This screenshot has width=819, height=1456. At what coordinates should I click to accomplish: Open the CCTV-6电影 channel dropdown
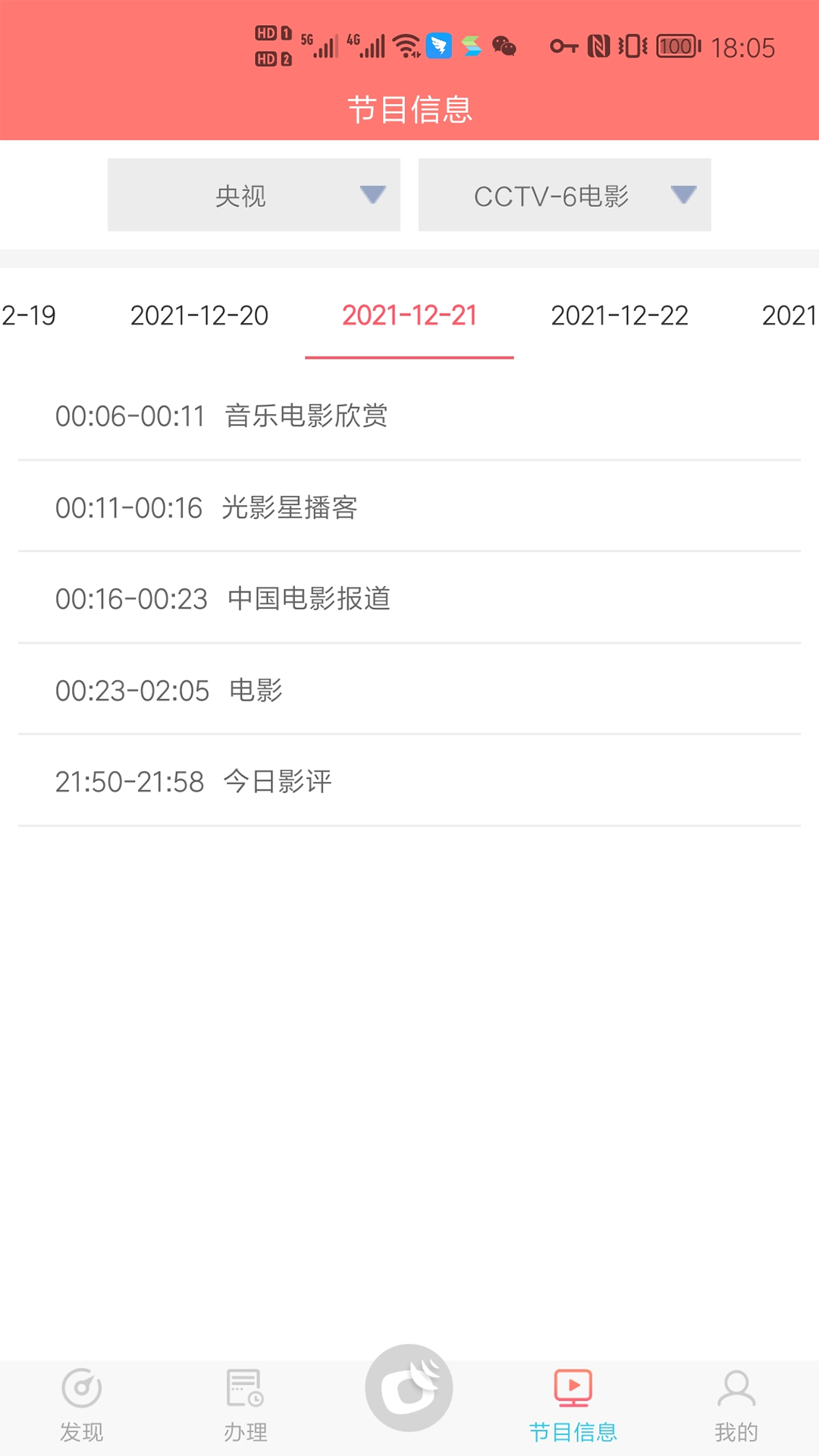pos(564,195)
